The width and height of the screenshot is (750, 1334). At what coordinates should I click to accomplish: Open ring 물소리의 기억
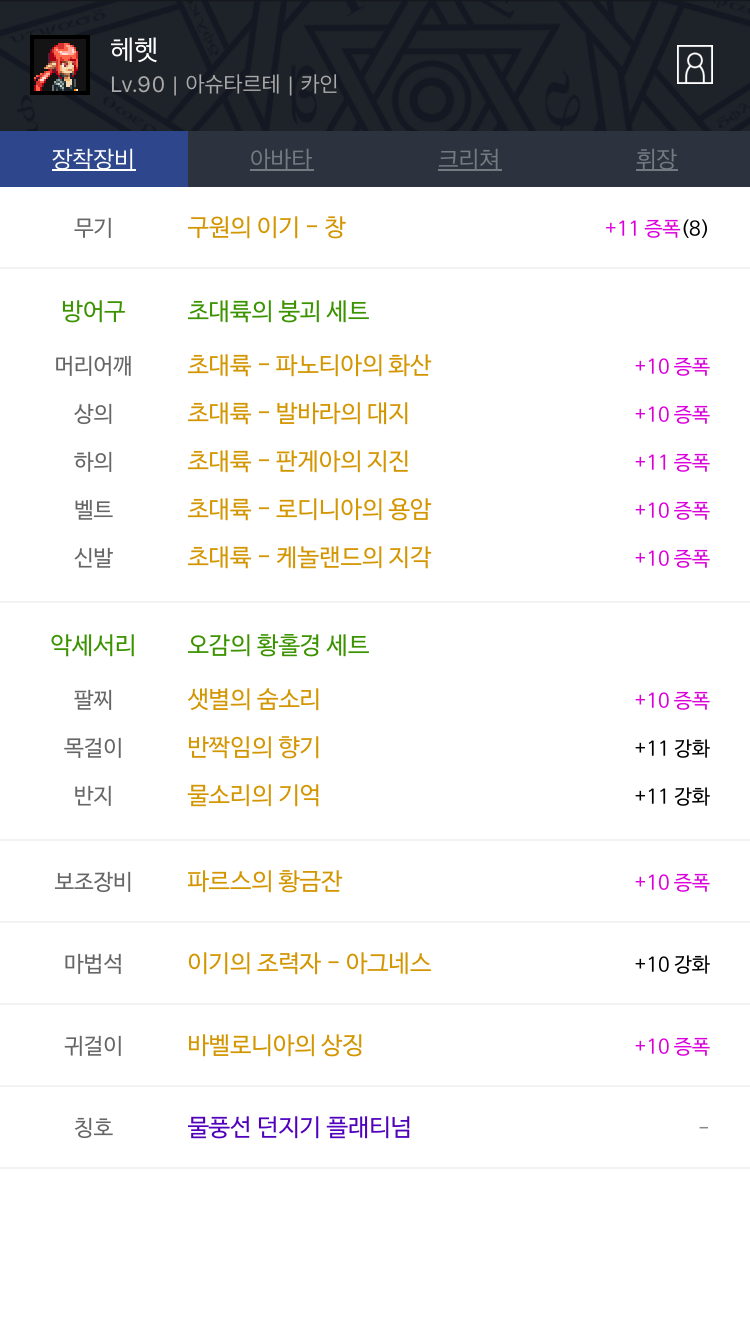254,795
